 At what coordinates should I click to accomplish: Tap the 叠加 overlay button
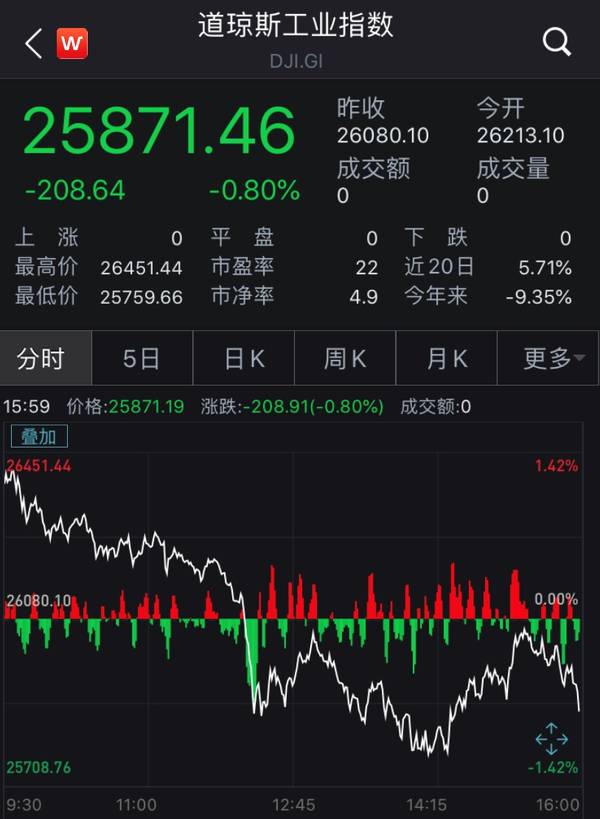[39, 436]
